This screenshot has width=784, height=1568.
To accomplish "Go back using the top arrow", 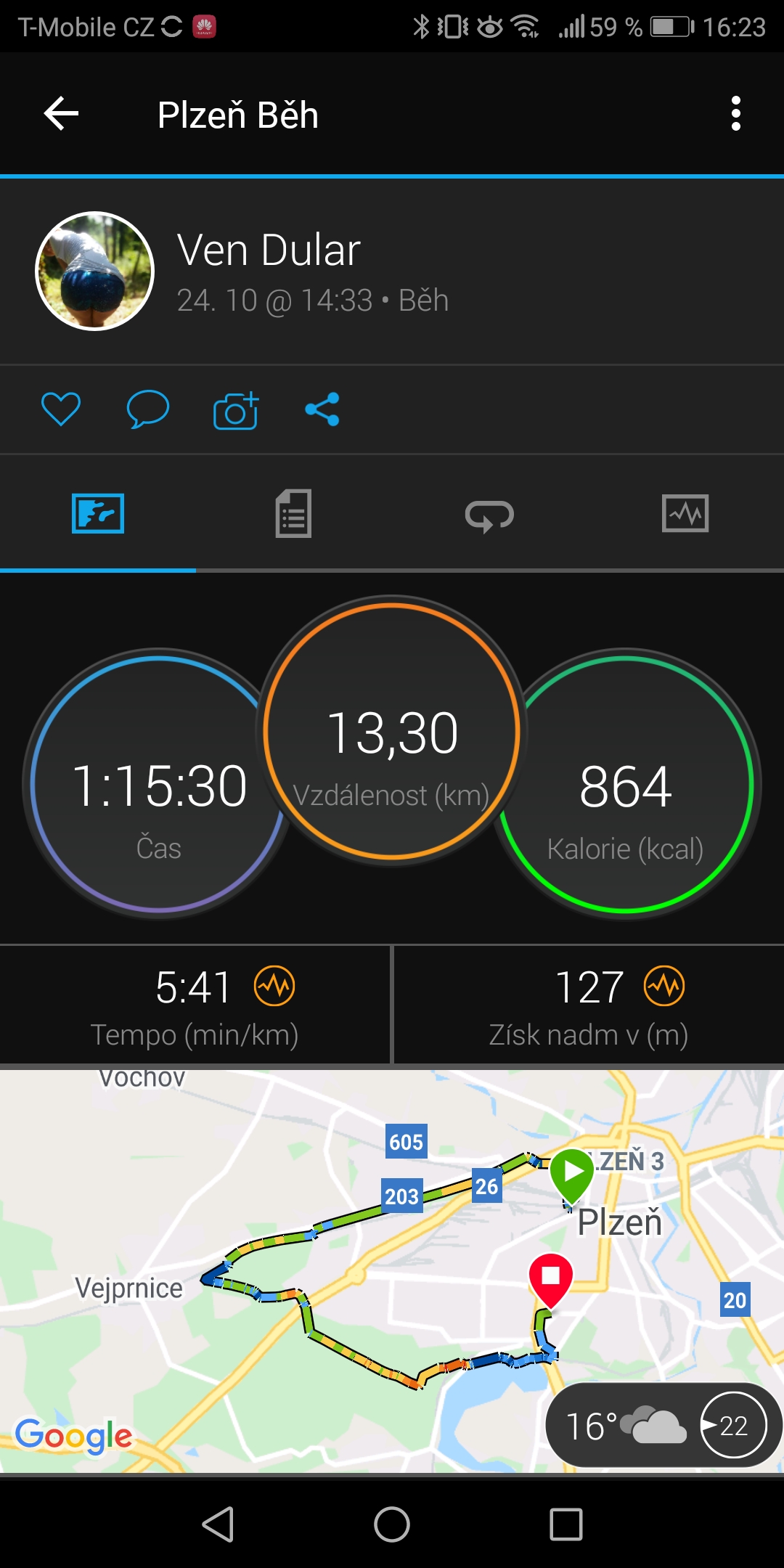I will [61, 114].
